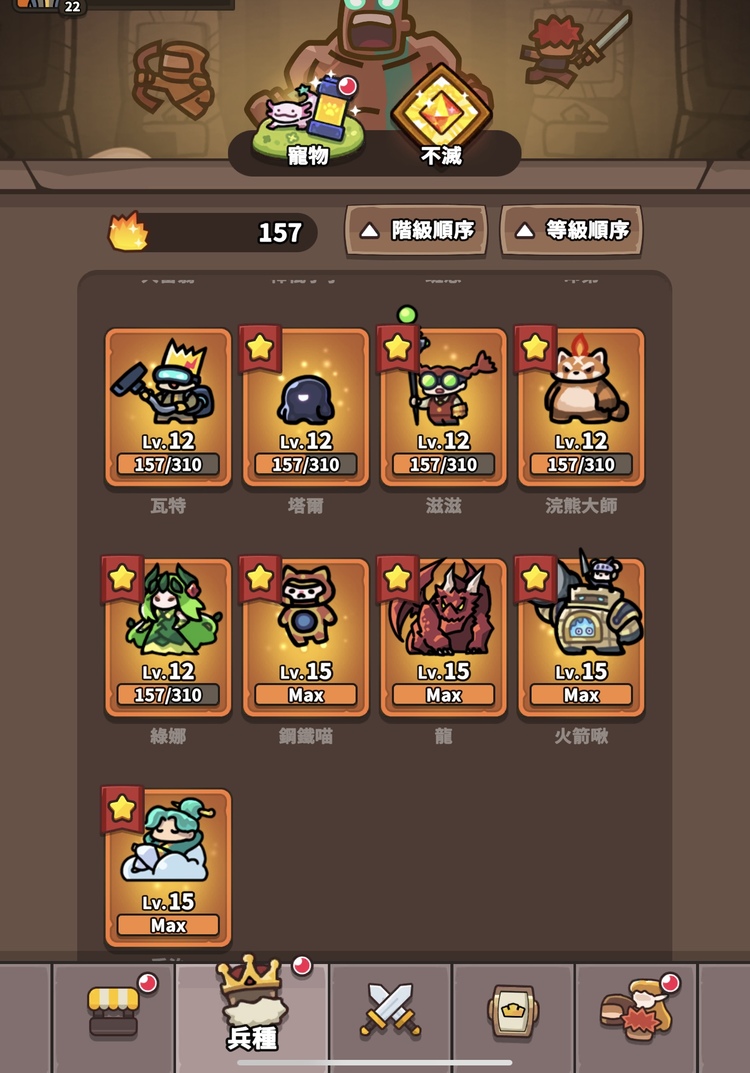Open the heroes tab with maple leaf
Viewport: 750px width, 1073px height.
(x=636, y=1010)
